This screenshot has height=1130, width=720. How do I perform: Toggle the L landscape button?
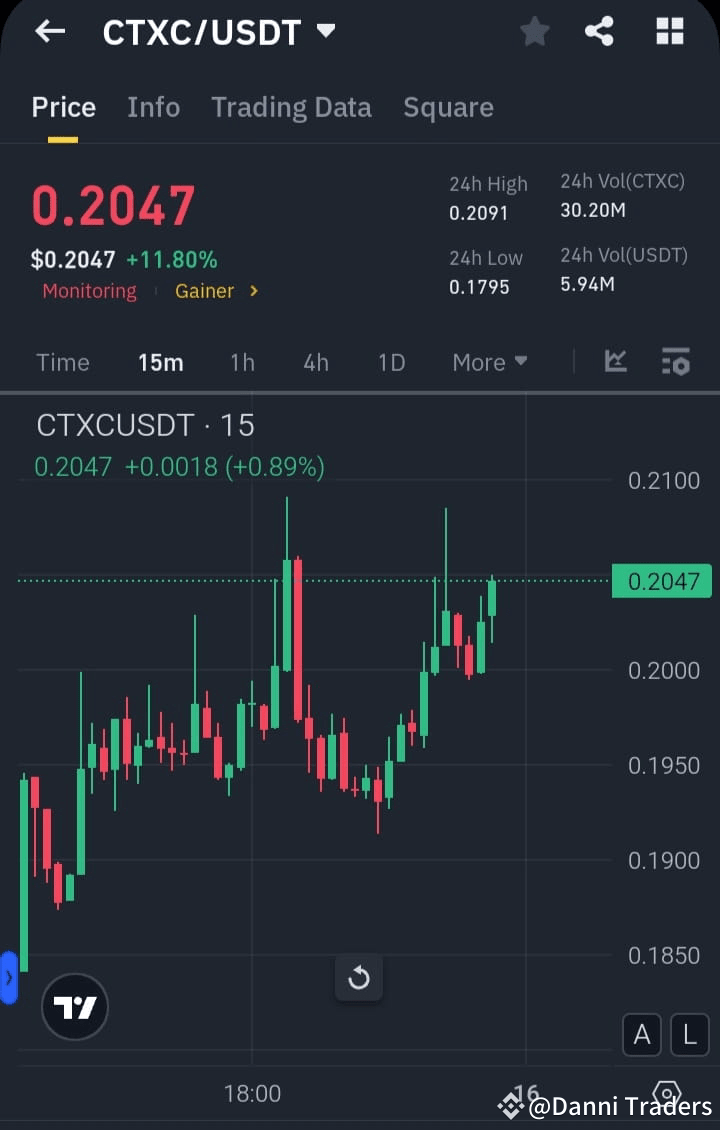[x=690, y=1035]
